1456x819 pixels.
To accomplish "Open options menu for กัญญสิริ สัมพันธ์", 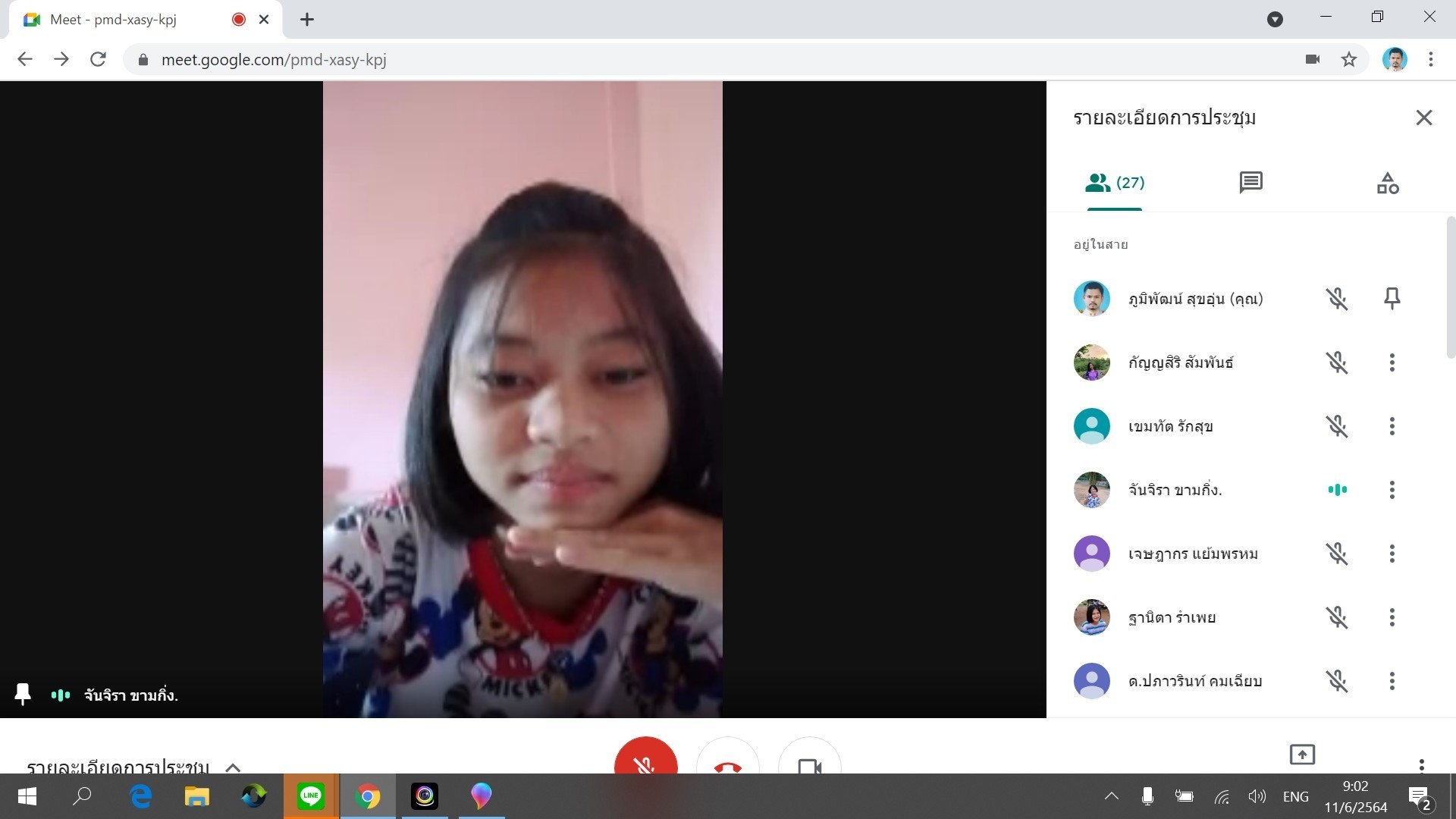I will coord(1392,362).
